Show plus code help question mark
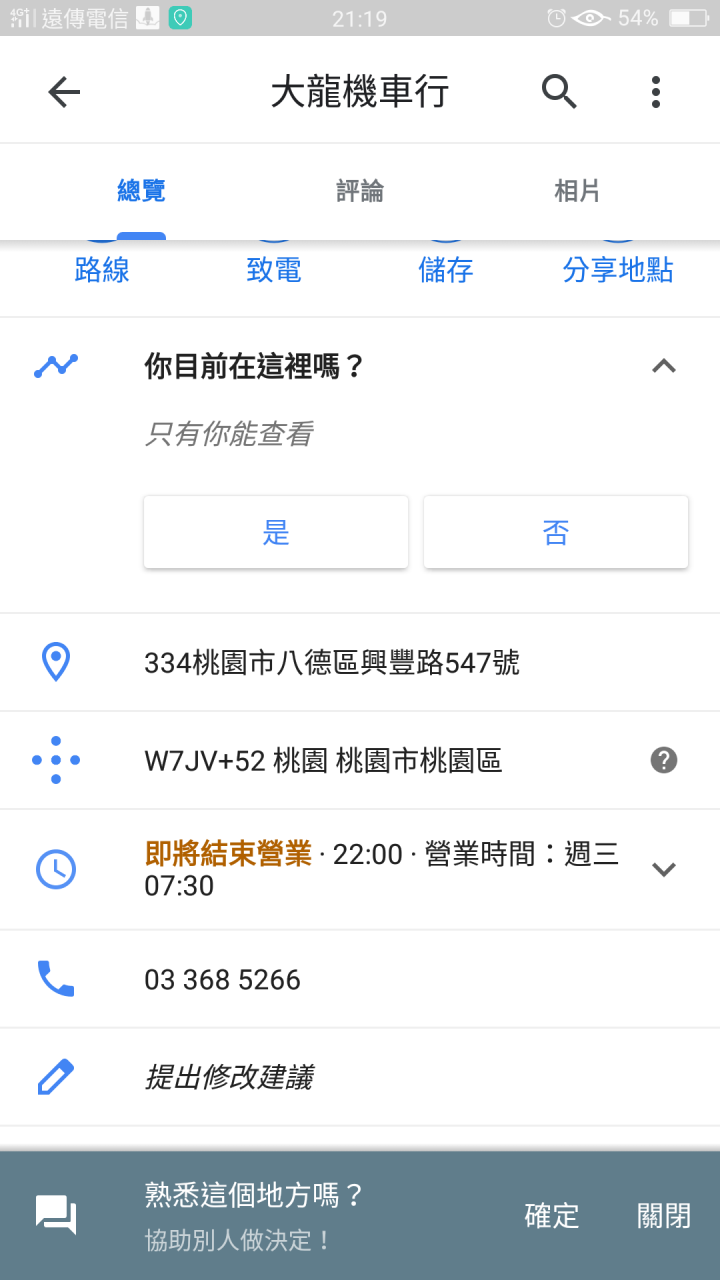Image resolution: width=720 pixels, height=1280 pixels. pos(664,760)
